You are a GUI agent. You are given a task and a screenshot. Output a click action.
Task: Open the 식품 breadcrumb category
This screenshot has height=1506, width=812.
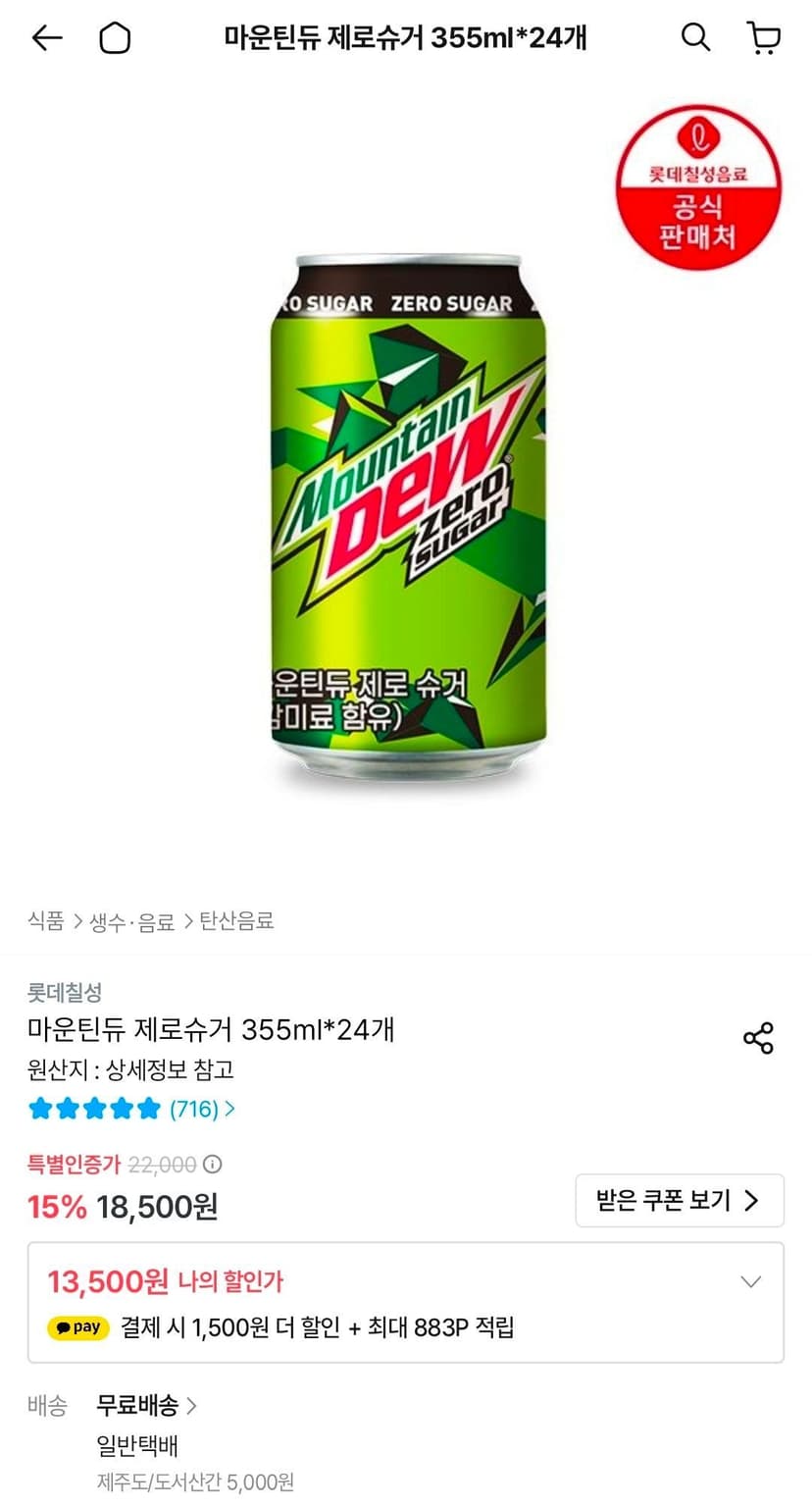(x=46, y=920)
